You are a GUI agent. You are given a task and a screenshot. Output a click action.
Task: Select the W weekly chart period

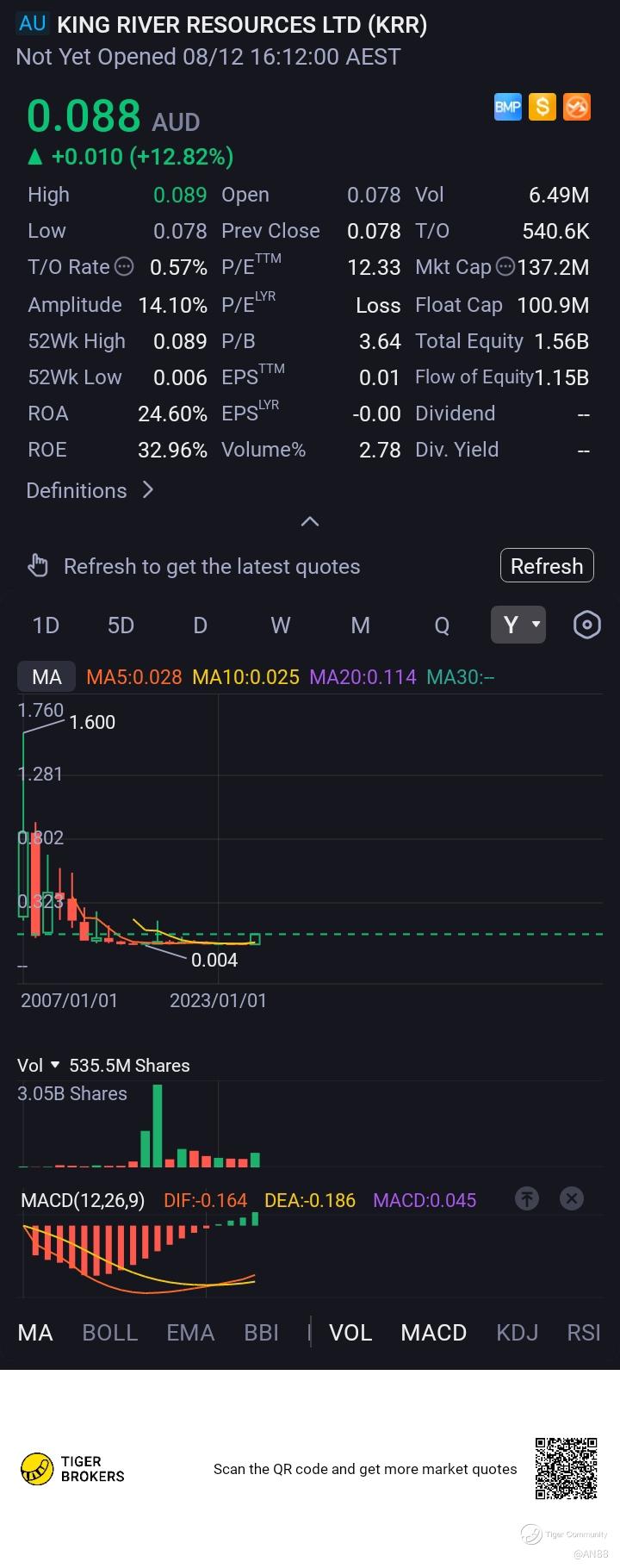[x=280, y=625]
